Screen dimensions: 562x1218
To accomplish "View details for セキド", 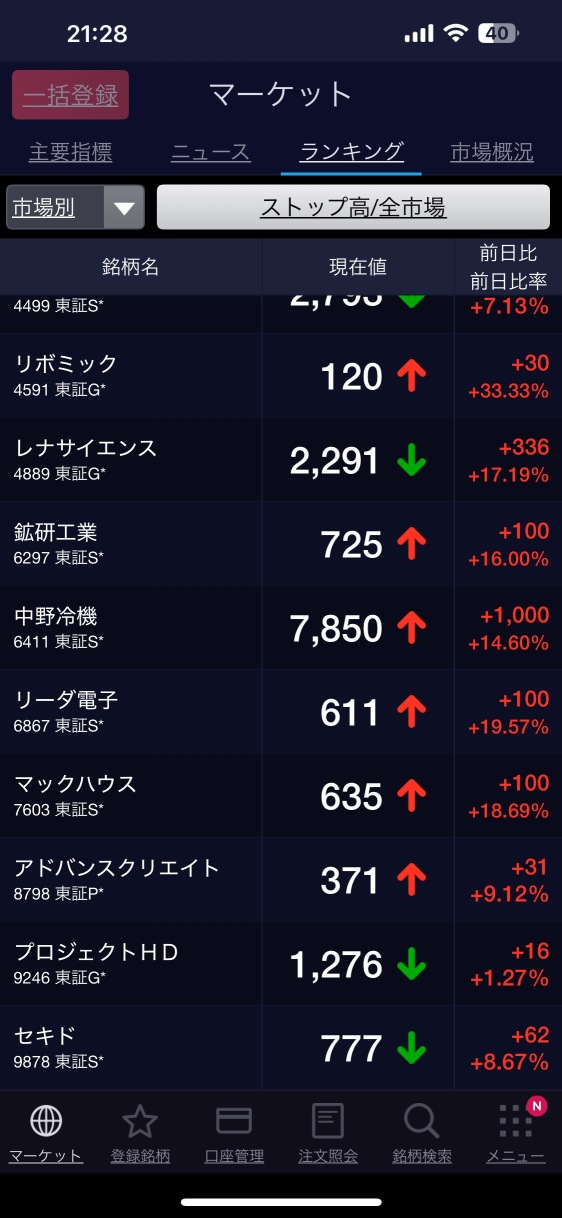I will 281,1048.
